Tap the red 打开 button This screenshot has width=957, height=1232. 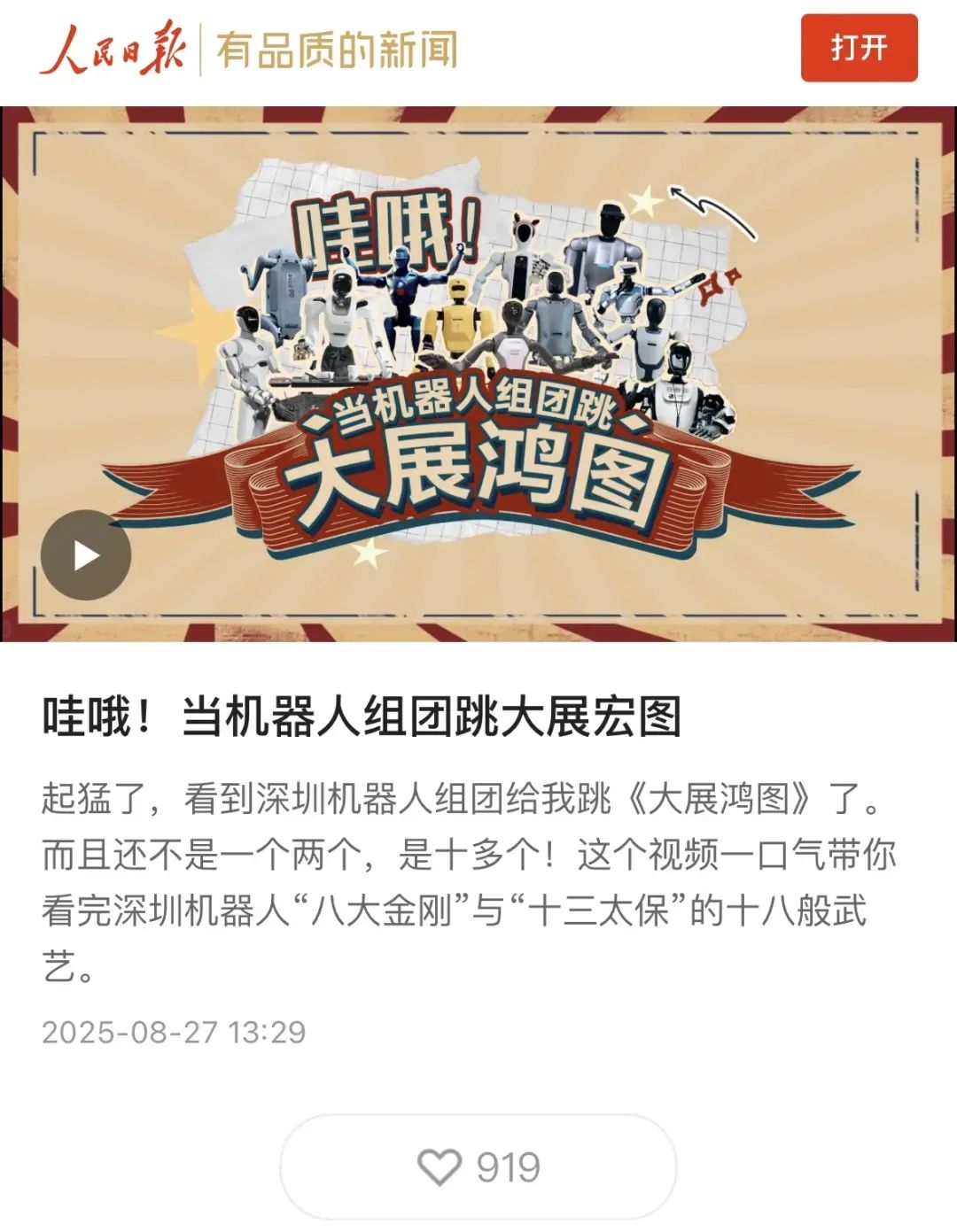click(859, 48)
